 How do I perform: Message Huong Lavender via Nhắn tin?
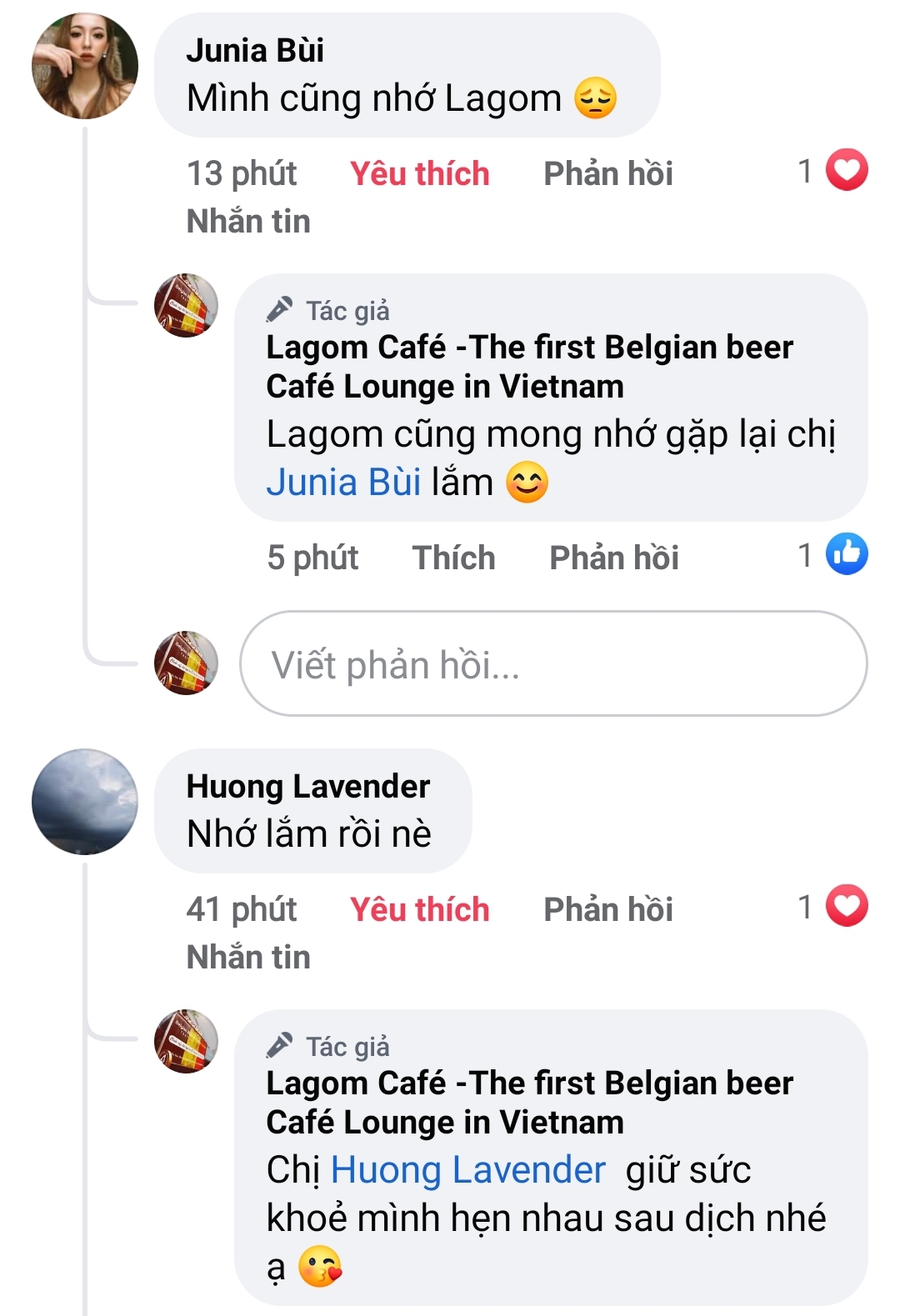[248, 957]
